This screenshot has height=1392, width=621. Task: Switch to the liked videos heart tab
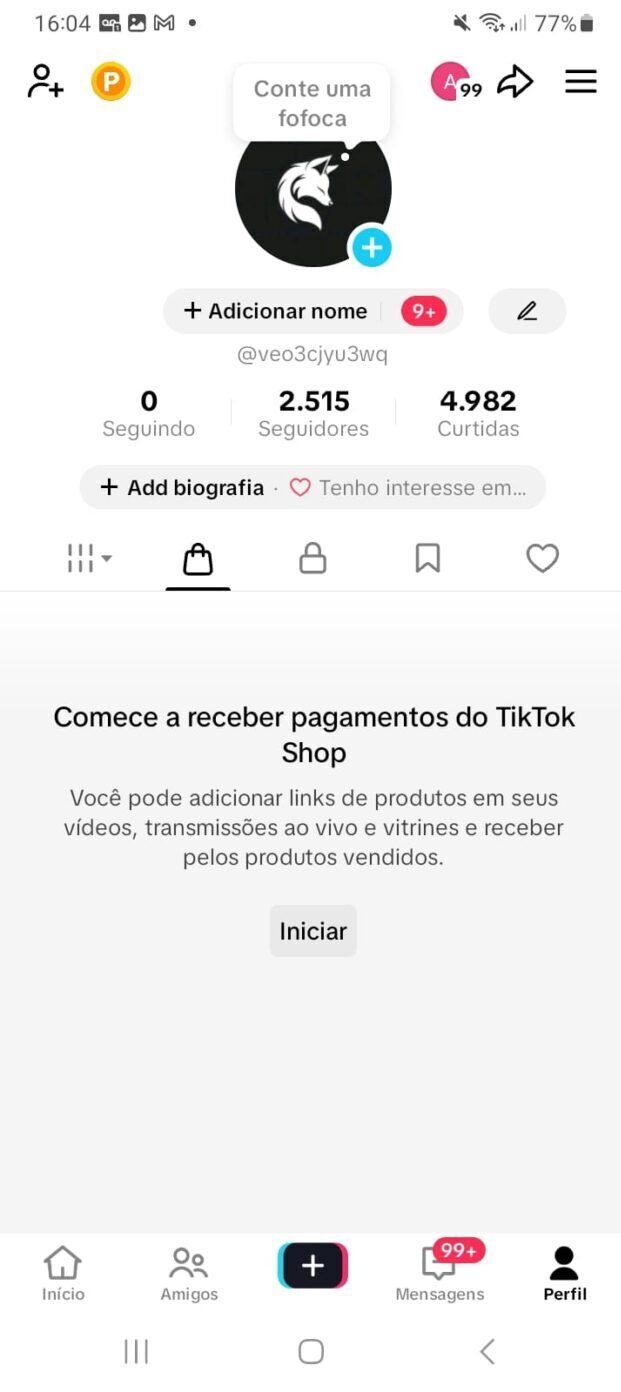[x=542, y=558]
